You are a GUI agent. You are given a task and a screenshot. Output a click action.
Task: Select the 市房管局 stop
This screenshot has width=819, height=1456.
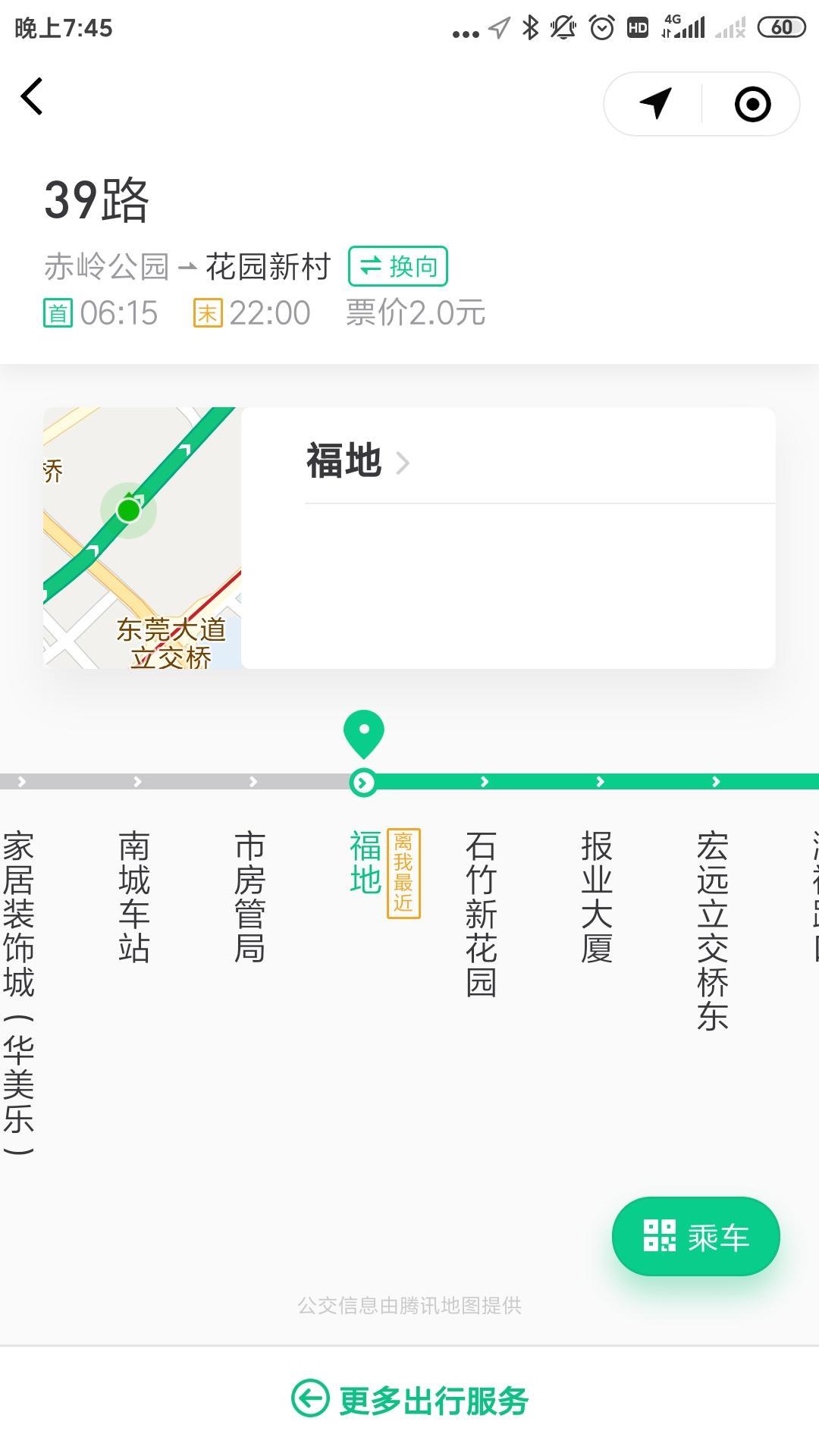click(x=250, y=896)
